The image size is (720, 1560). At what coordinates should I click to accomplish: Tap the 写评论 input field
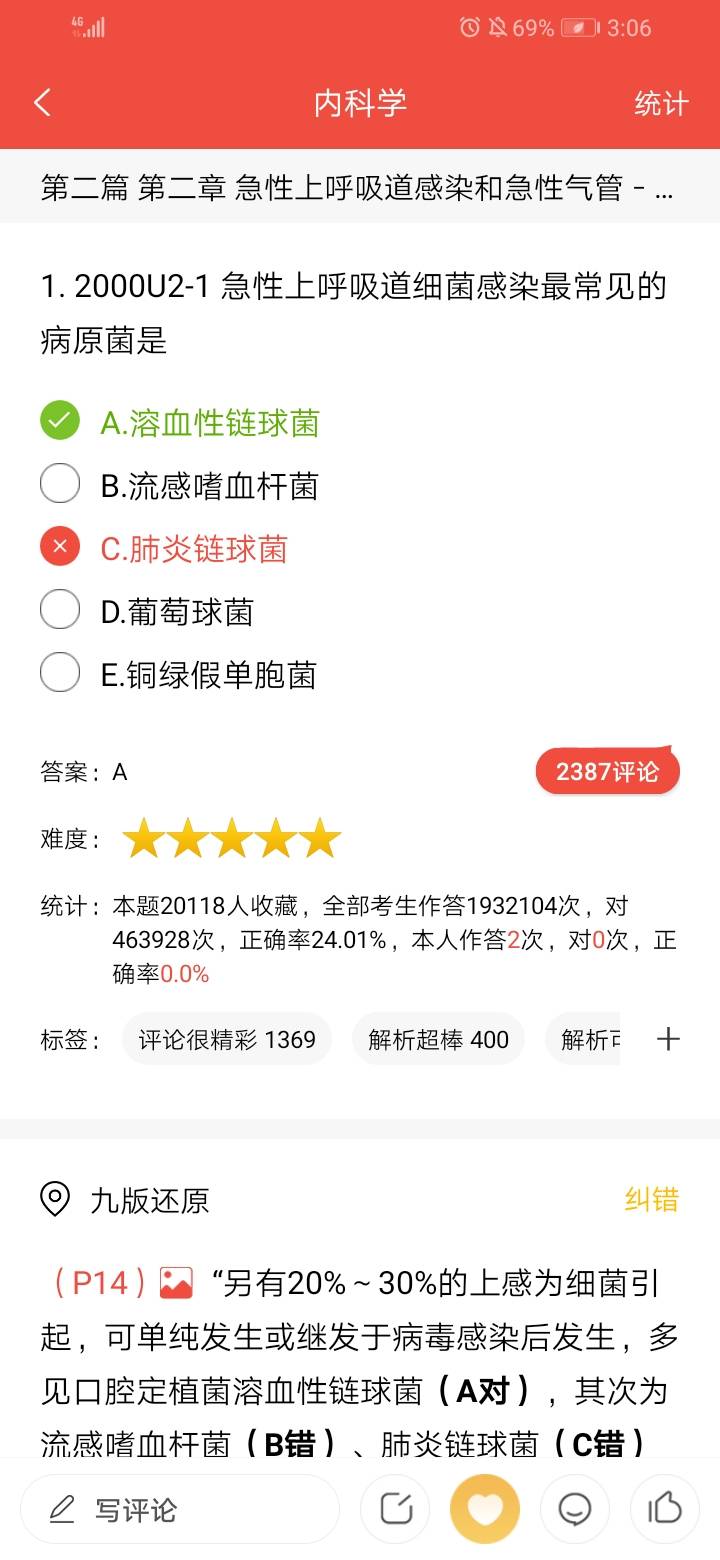(180, 1509)
